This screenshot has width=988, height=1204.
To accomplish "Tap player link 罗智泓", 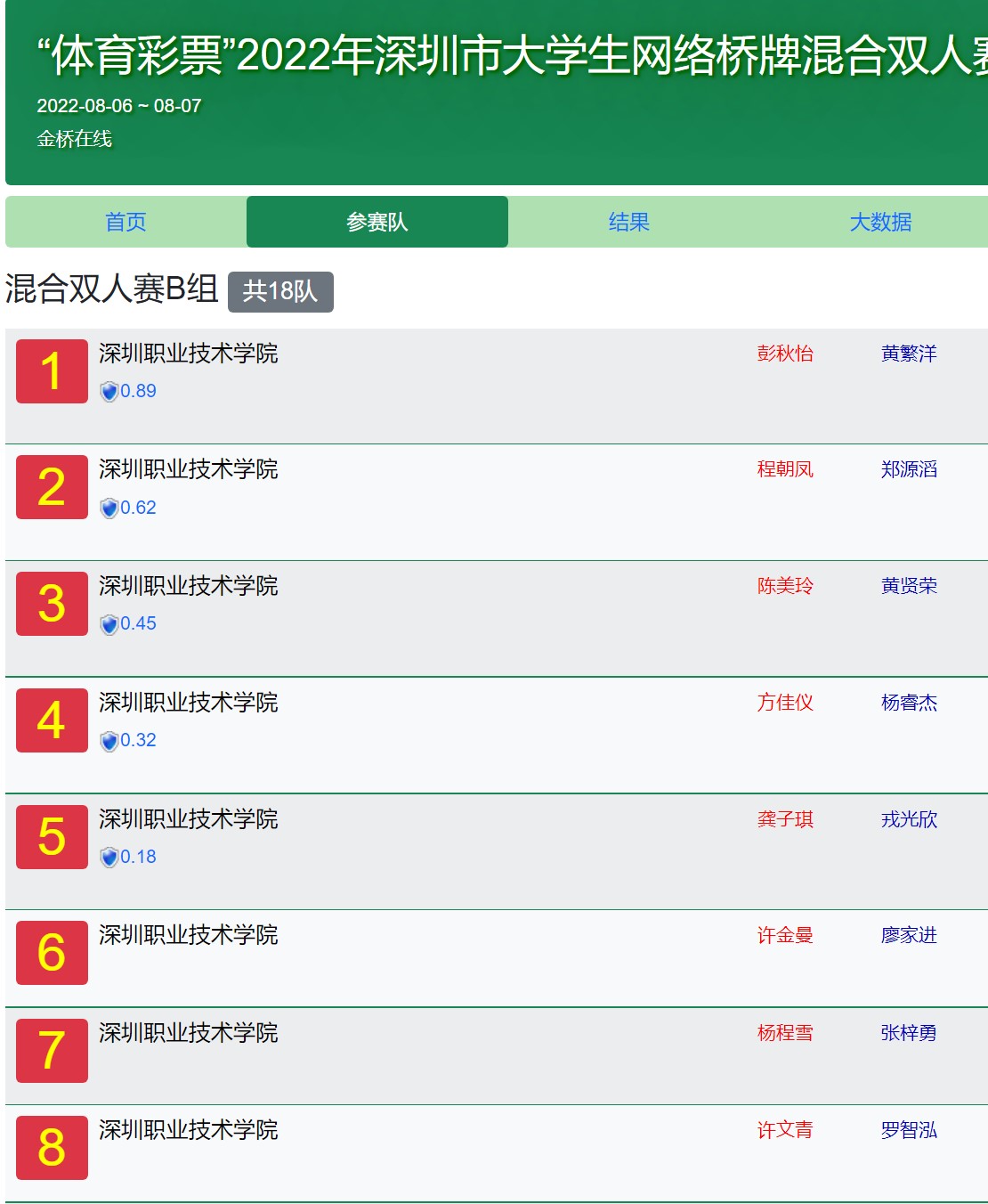I will [x=909, y=1130].
